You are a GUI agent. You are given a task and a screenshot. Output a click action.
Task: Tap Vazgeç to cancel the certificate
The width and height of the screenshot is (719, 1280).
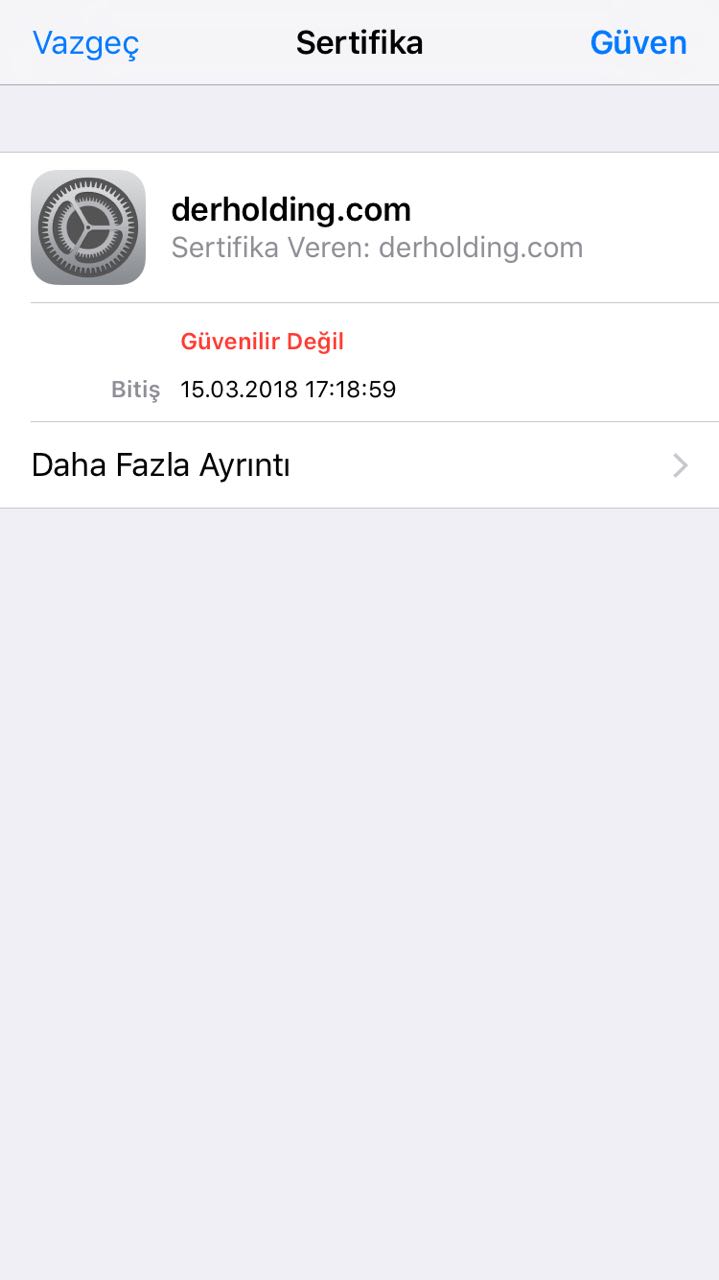coord(86,43)
